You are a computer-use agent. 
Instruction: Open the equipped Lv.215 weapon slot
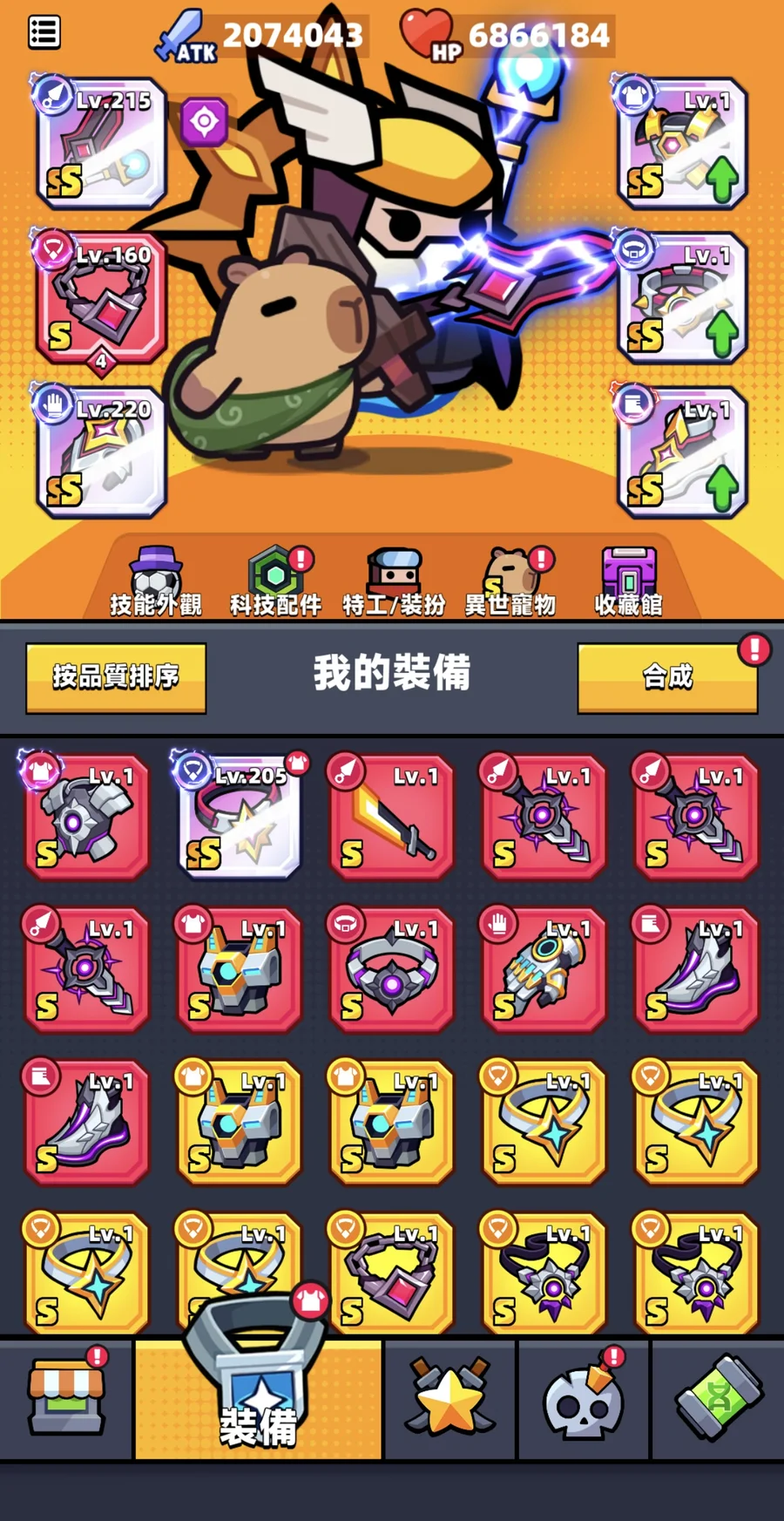(x=101, y=144)
